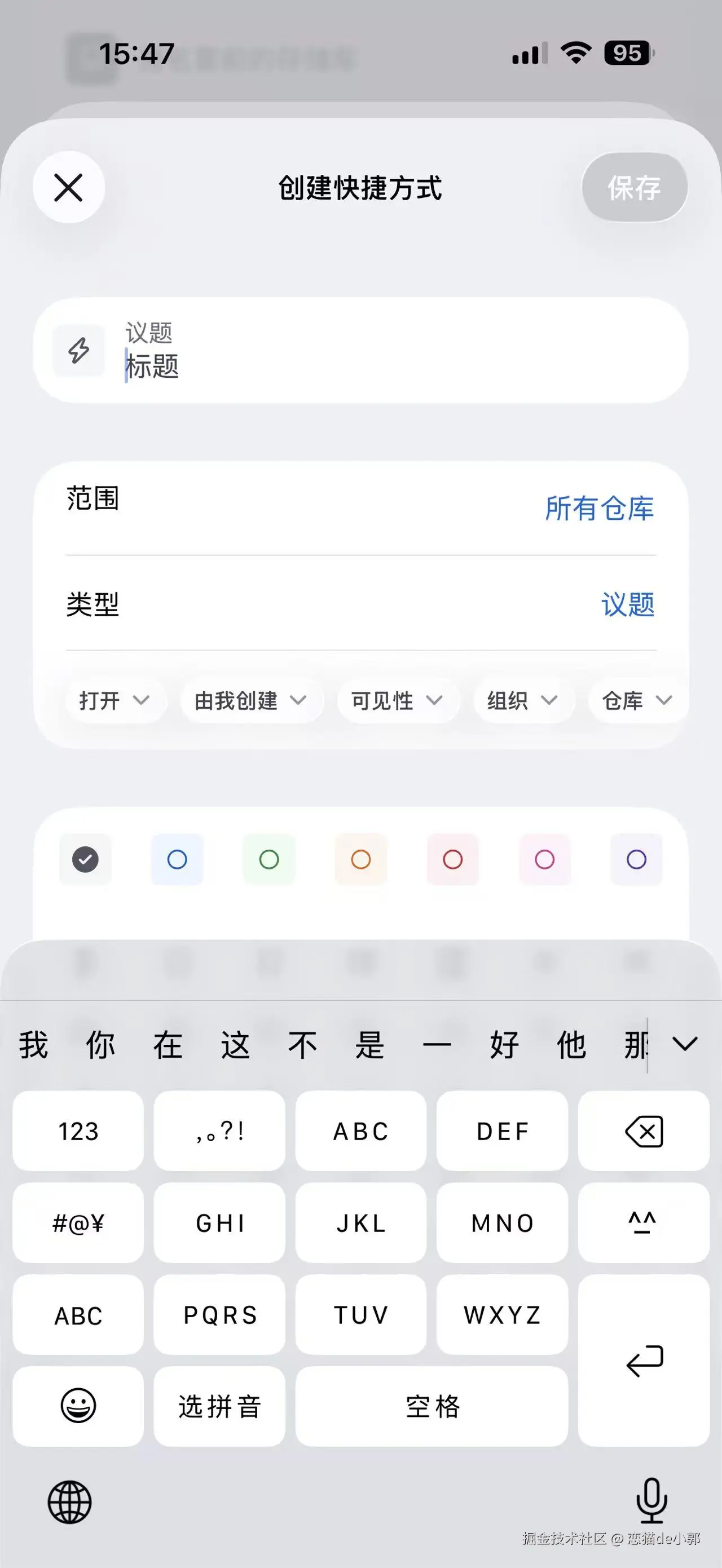Choose the pink color swatch
The width and height of the screenshot is (722, 1568).
545,859
